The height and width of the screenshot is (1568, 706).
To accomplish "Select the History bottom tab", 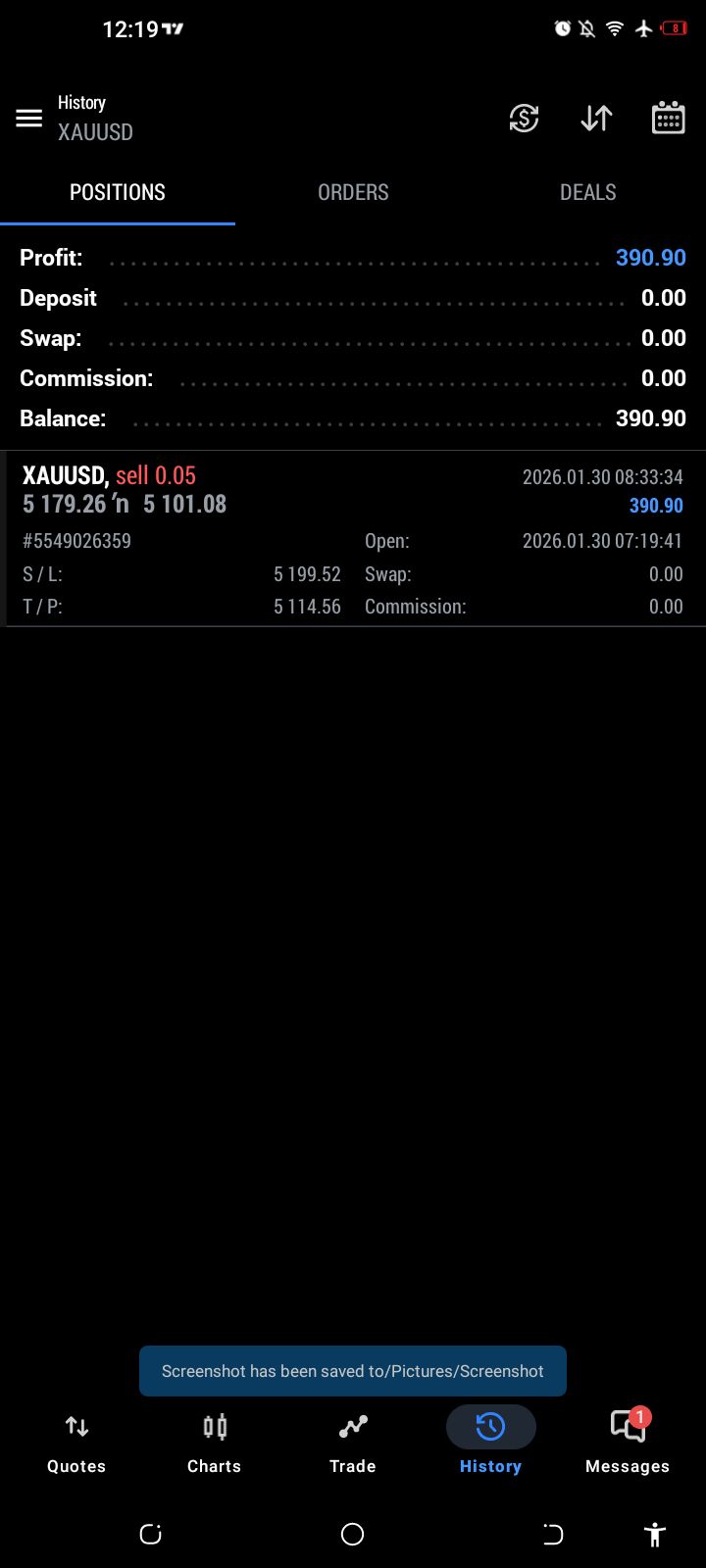I will coord(490,1444).
